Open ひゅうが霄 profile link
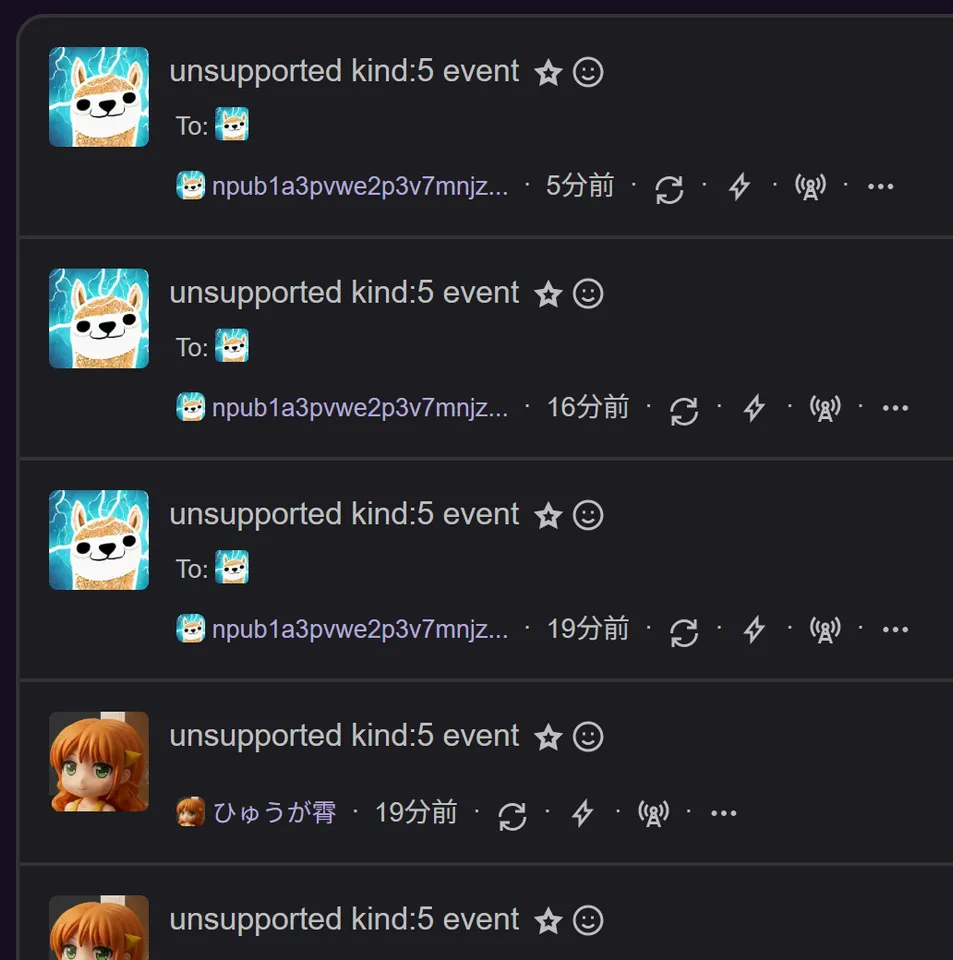 tap(274, 813)
